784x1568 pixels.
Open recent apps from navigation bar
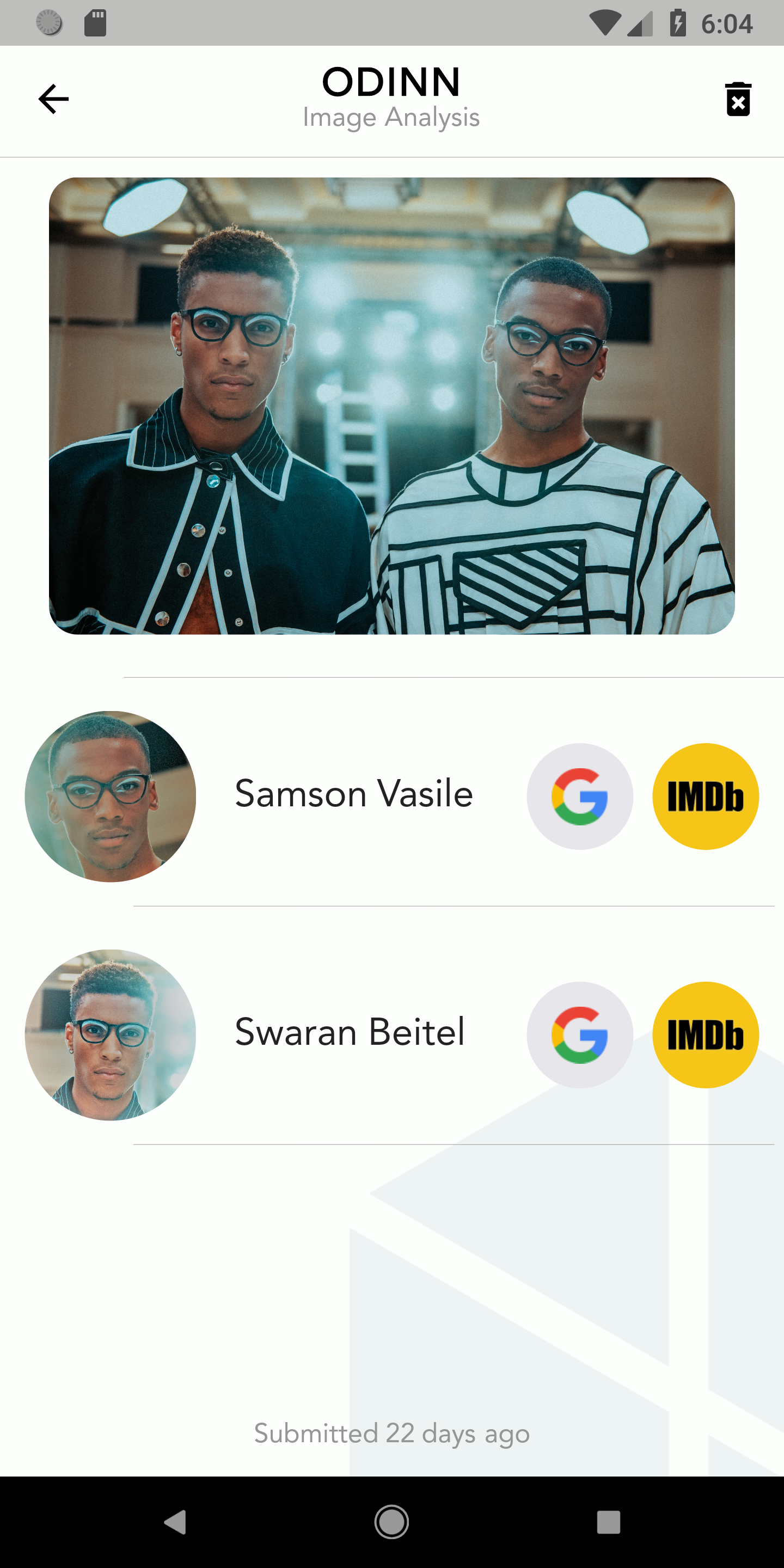pyautogui.click(x=608, y=1522)
